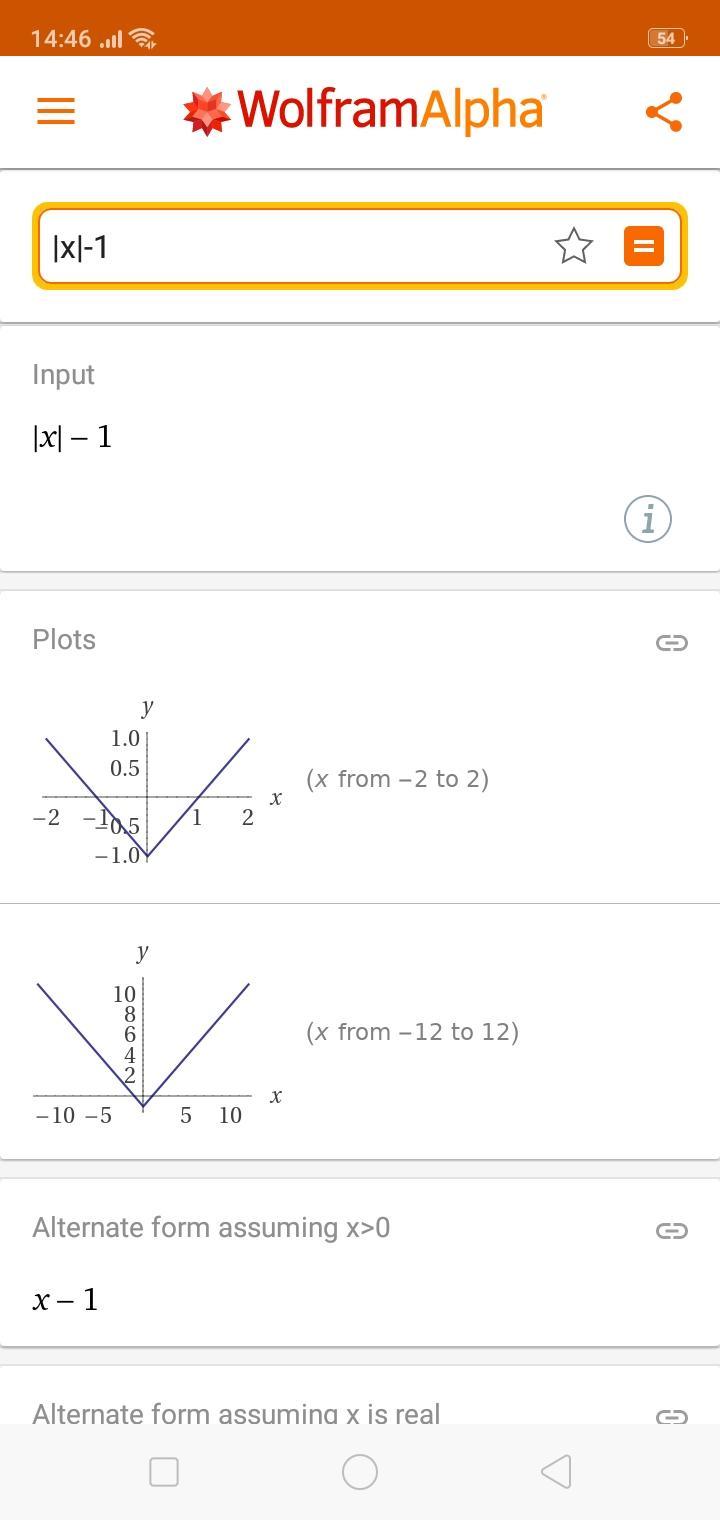Go to the home screen via the home button
Viewport: 720px width, 1520px height.
(x=360, y=1471)
